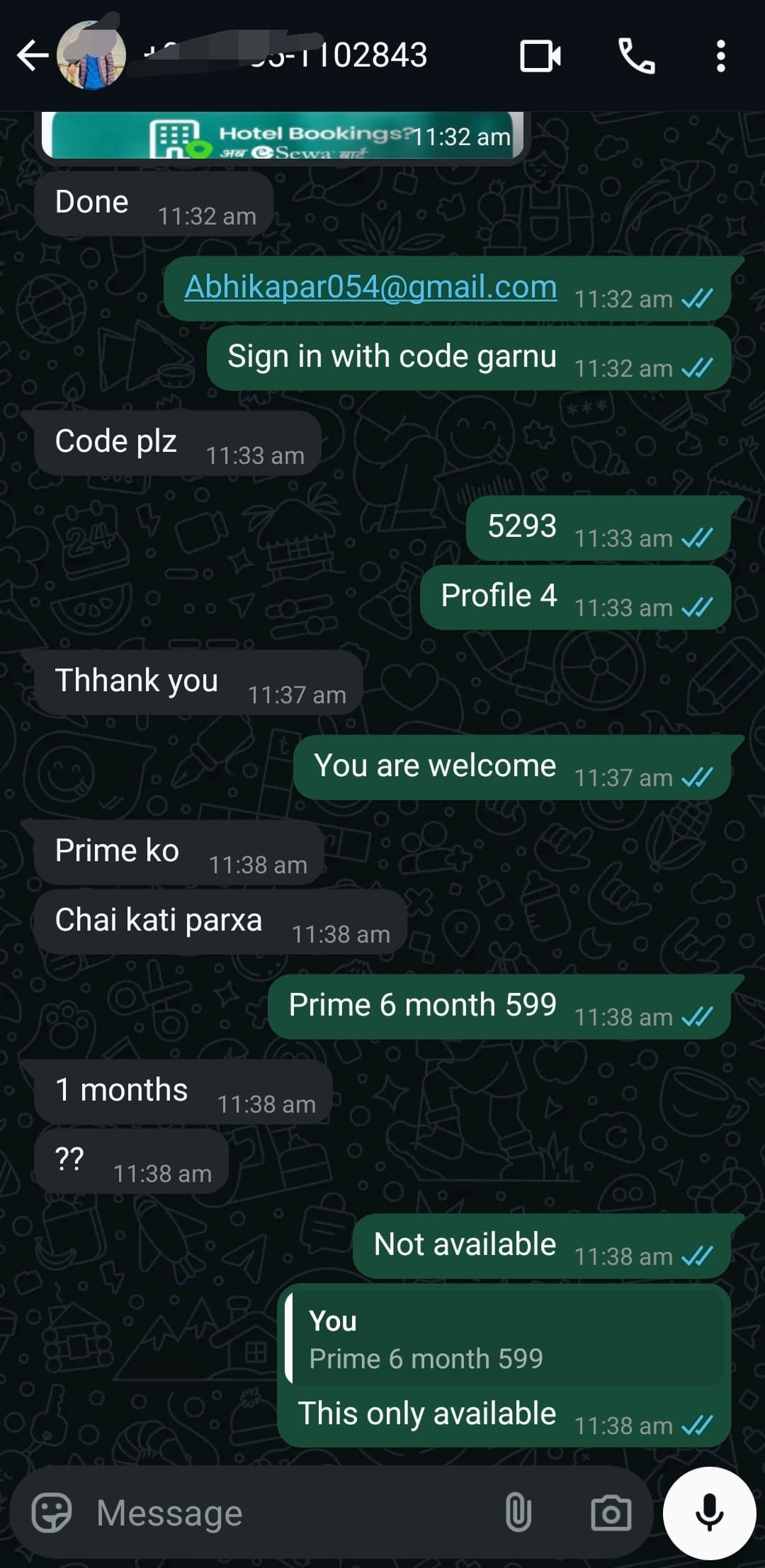Attach a file with the paperclip
765x1568 pixels.
(x=518, y=1513)
